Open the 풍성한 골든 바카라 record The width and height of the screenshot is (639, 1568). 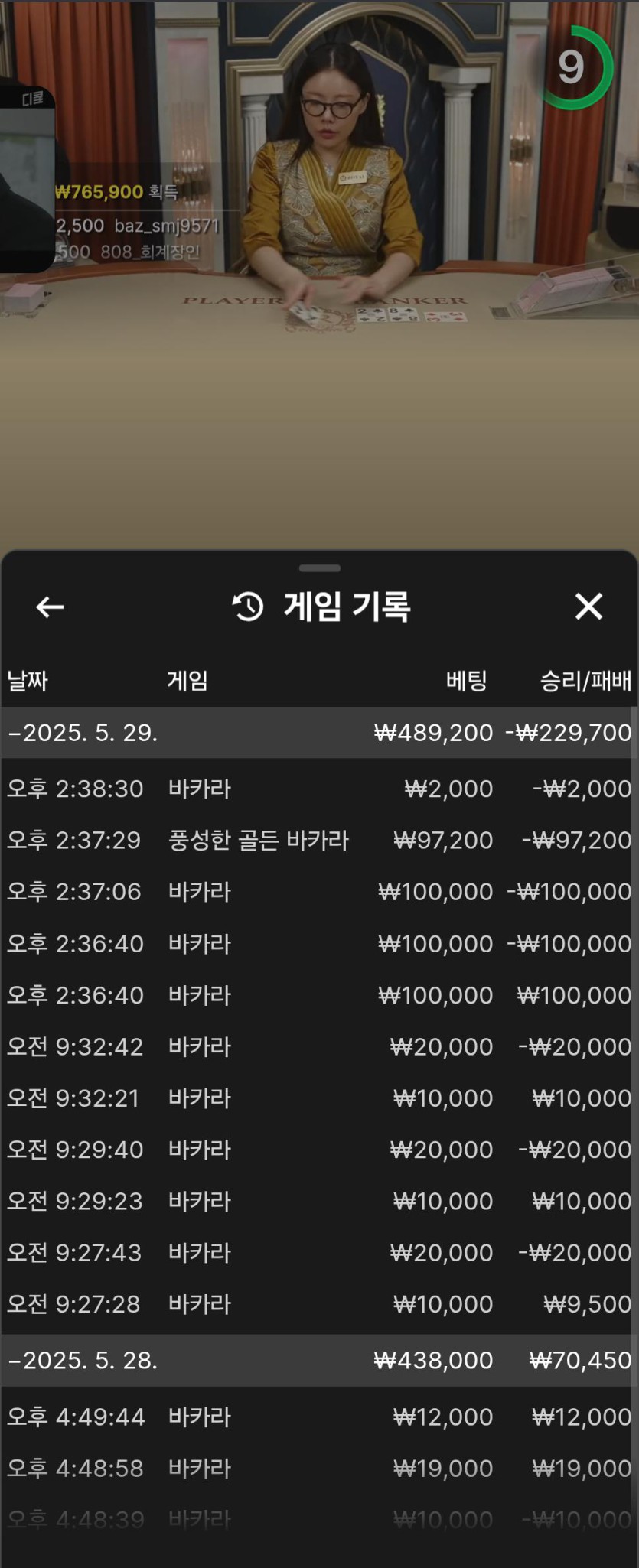click(318, 840)
